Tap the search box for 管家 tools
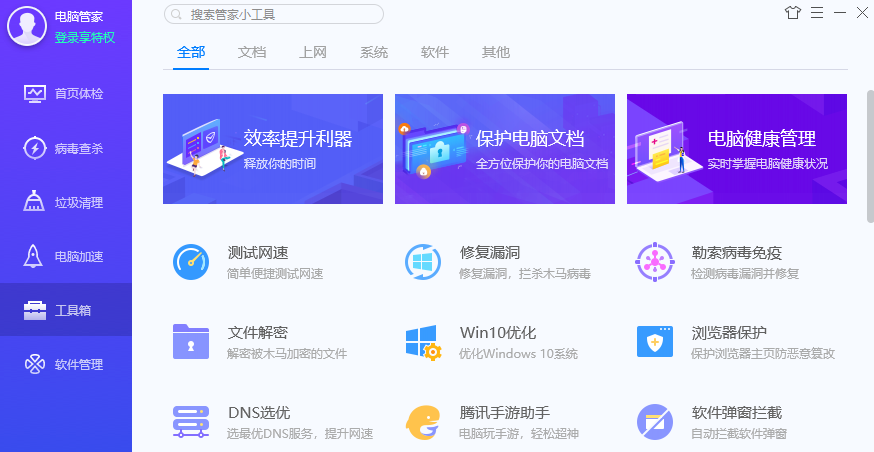The image size is (874, 452). pos(273,14)
